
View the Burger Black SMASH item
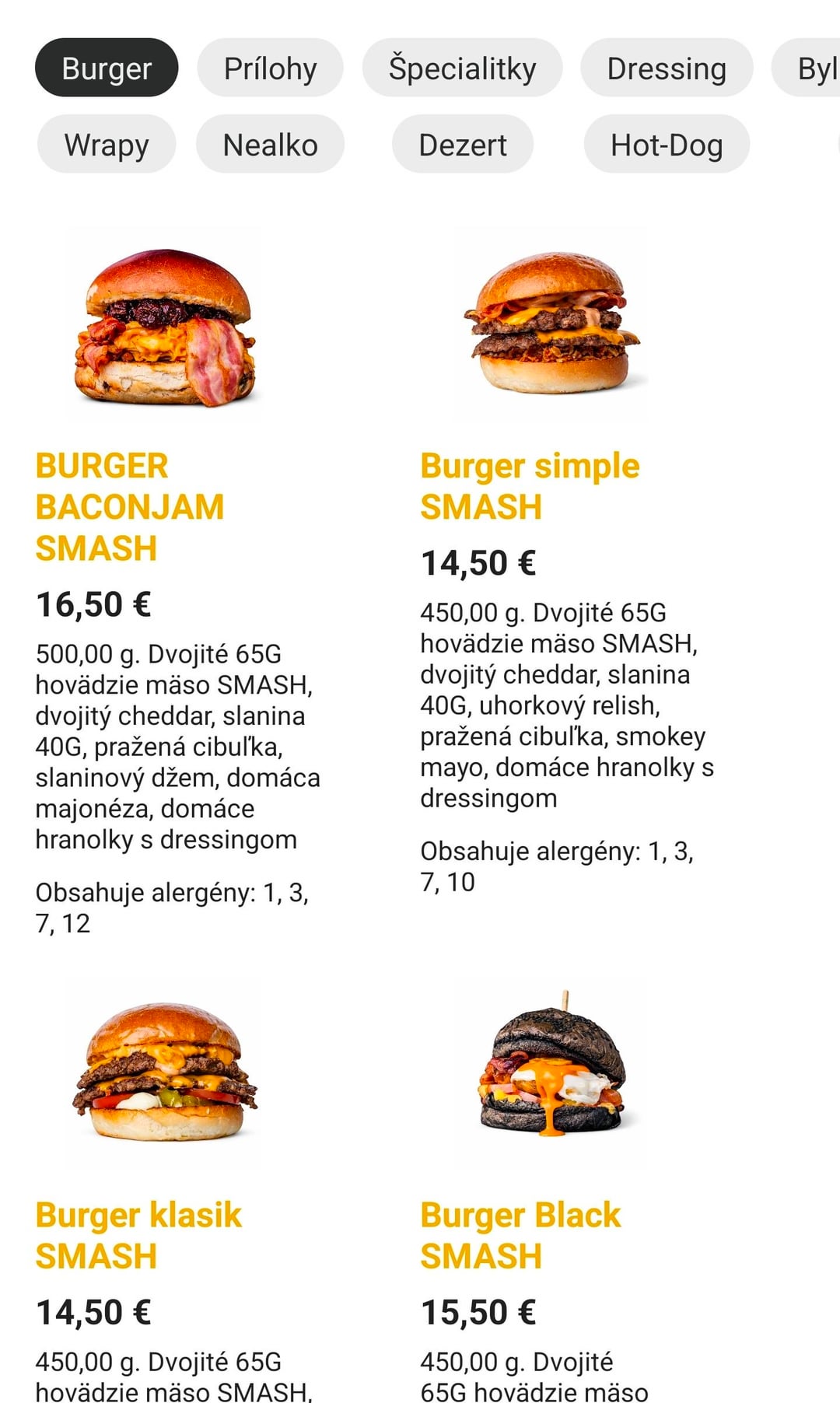[520, 1235]
